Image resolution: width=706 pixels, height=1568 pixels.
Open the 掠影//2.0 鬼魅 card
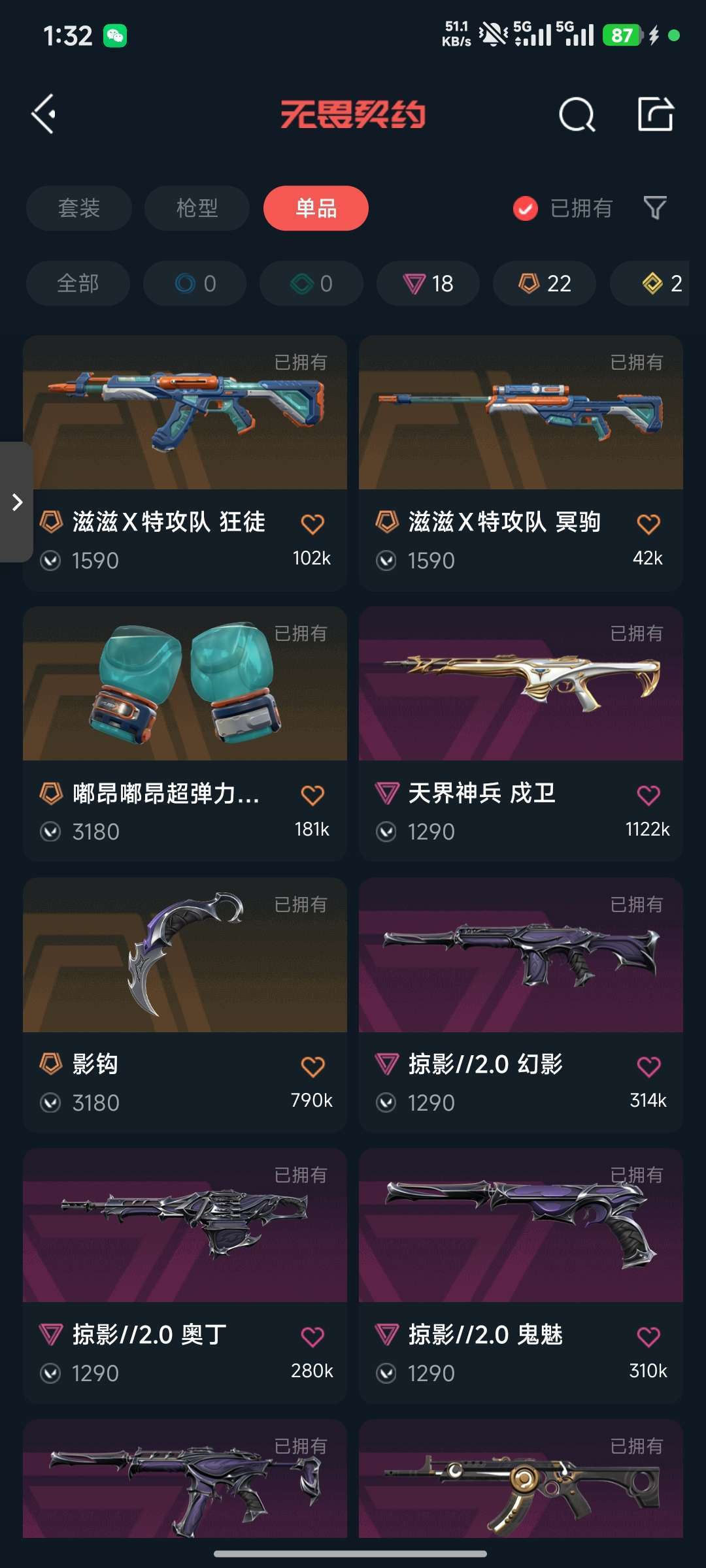coord(521,1276)
